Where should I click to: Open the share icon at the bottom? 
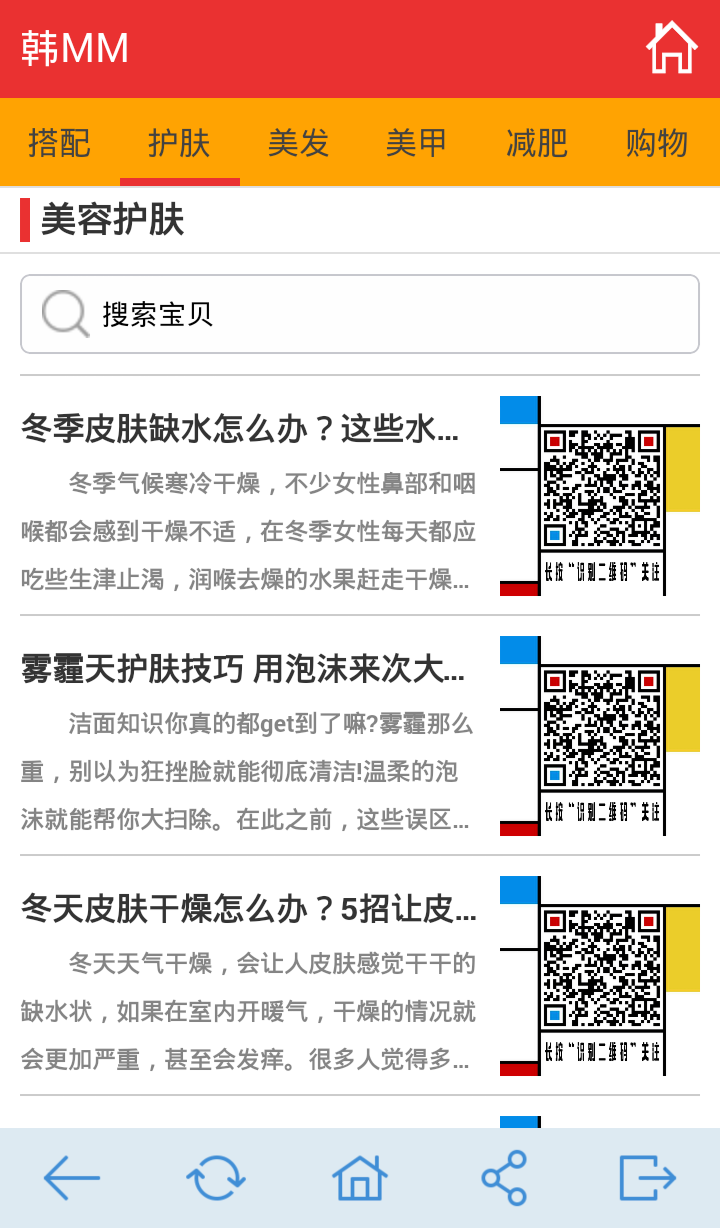505,1178
